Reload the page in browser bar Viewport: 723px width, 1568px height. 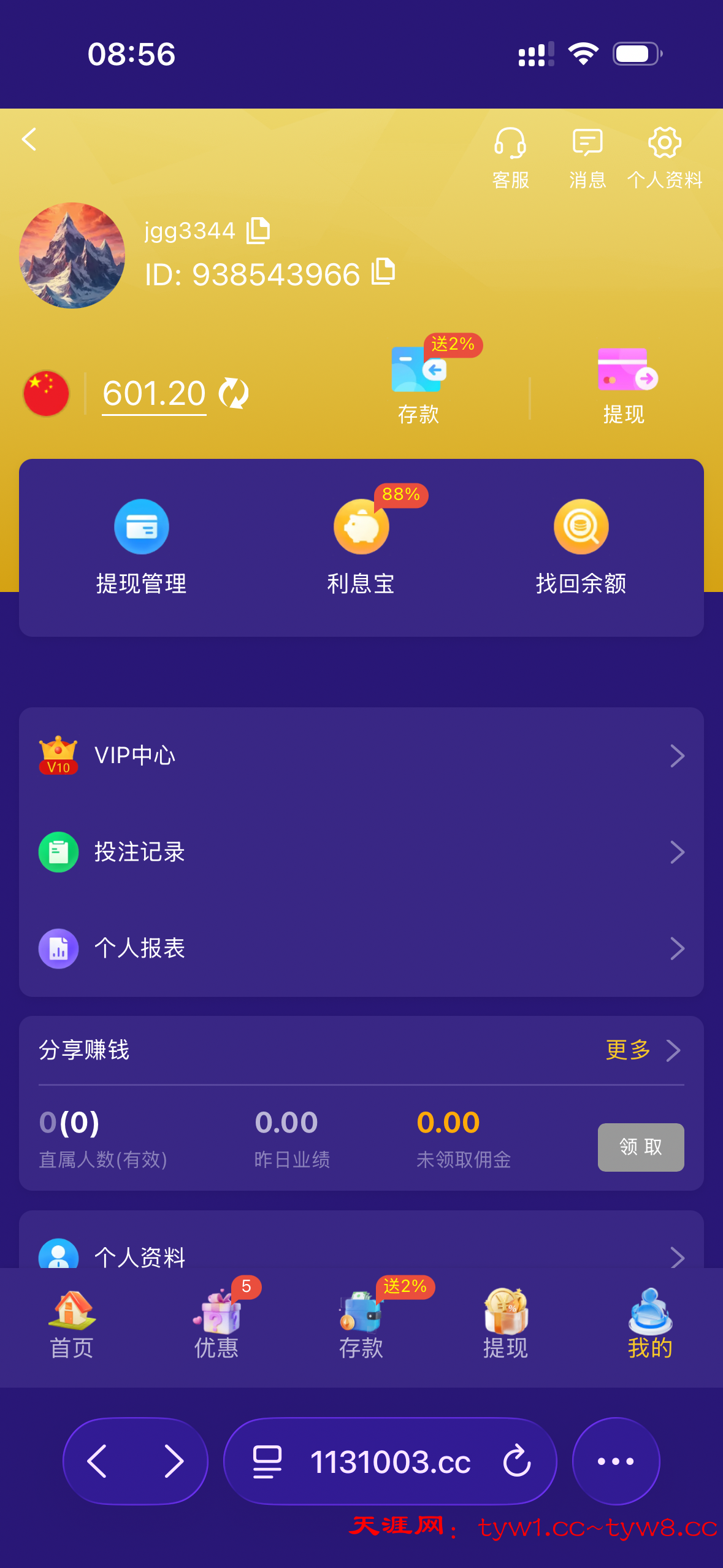point(517,1461)
